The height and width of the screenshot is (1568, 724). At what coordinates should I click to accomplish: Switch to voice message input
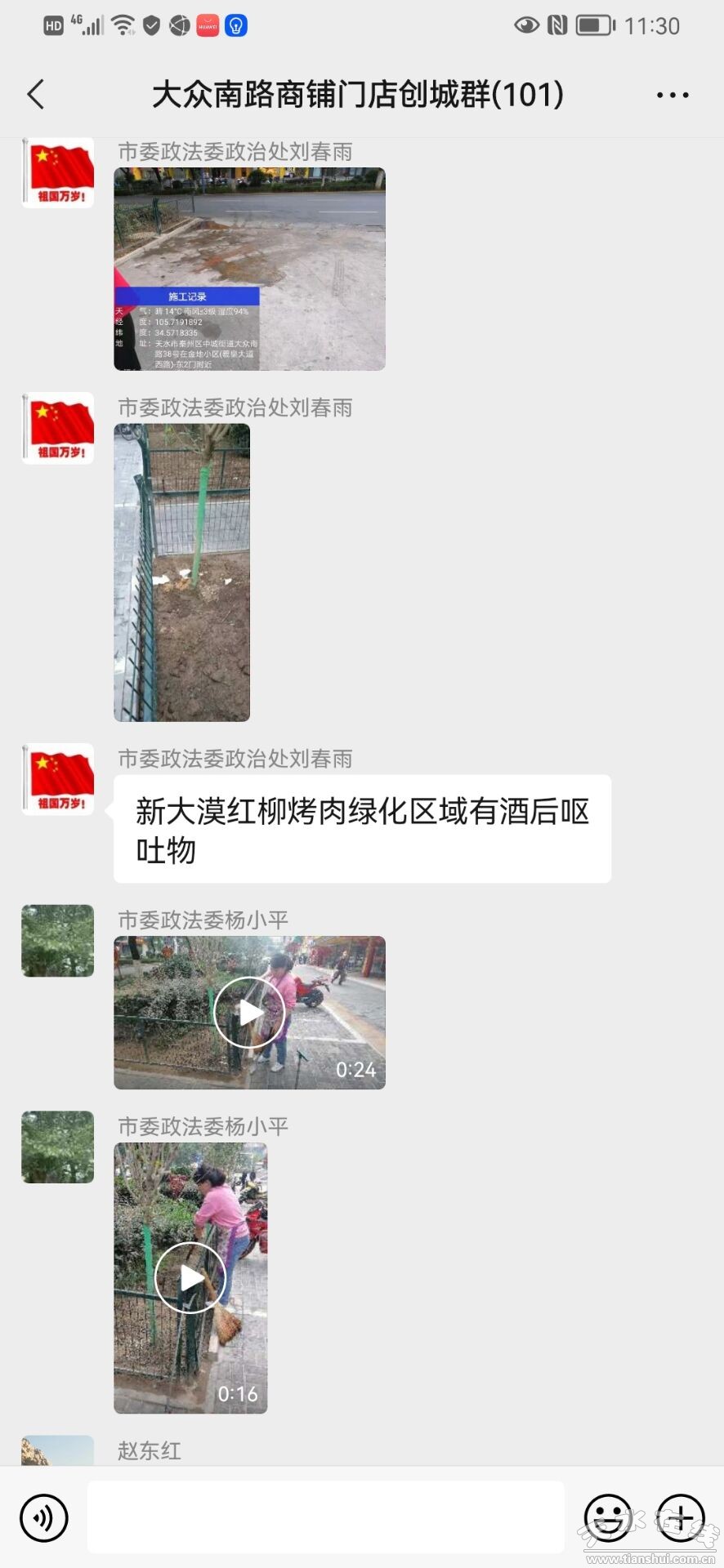[x=43, y=1518]
